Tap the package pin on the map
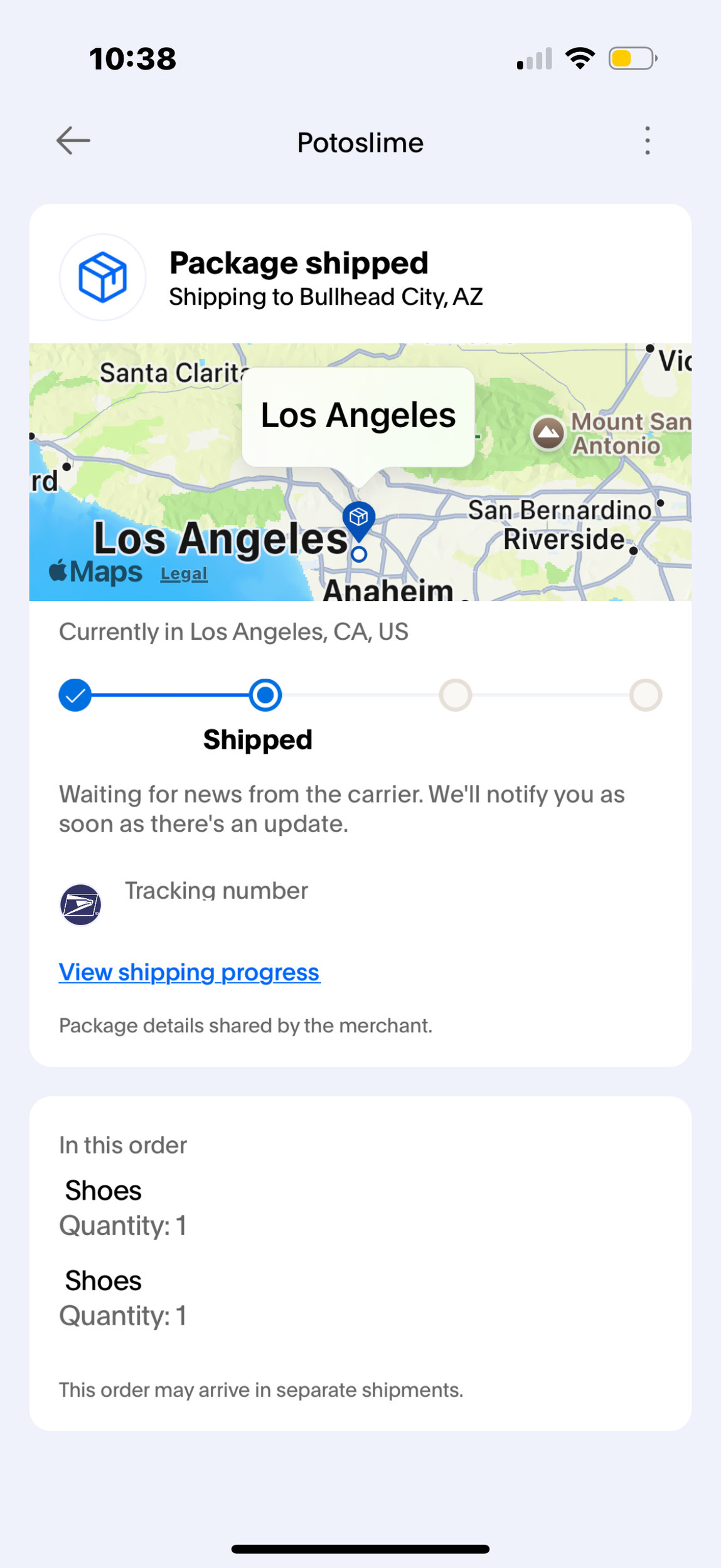This screenshot has height=1568, width=721. [x=358, y=519]
